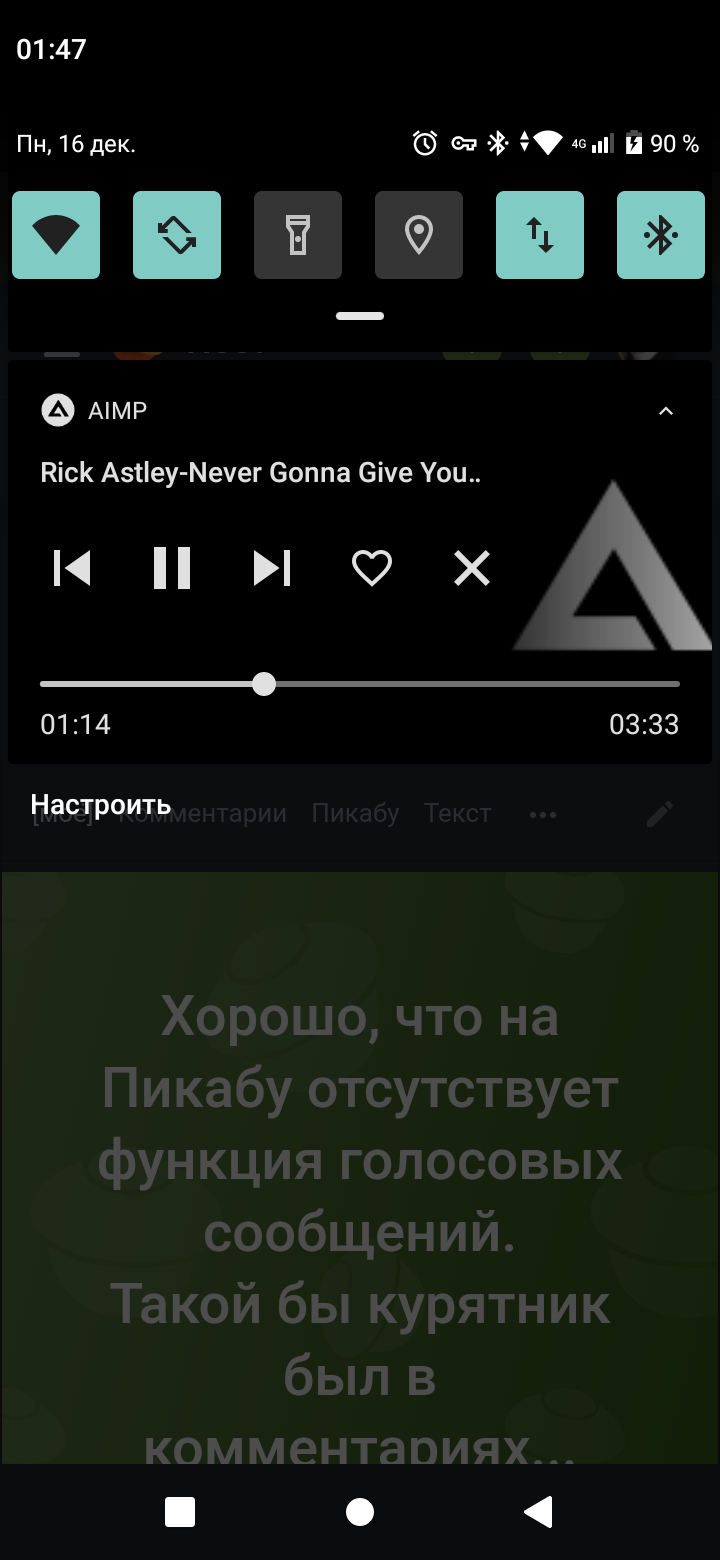Turn off Bluetooth quick tile

(661, 235)
